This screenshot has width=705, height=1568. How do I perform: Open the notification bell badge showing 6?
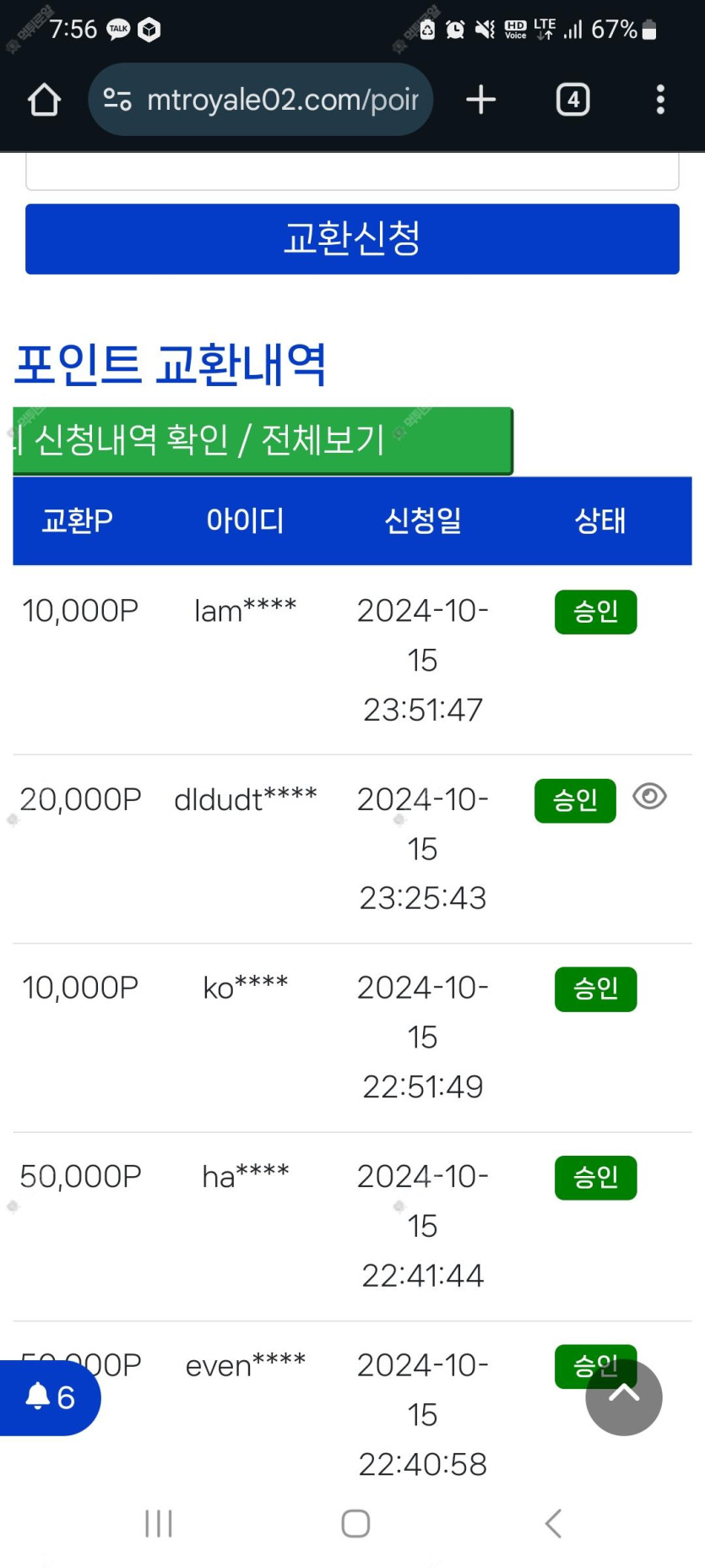[x=50, y=1397]
